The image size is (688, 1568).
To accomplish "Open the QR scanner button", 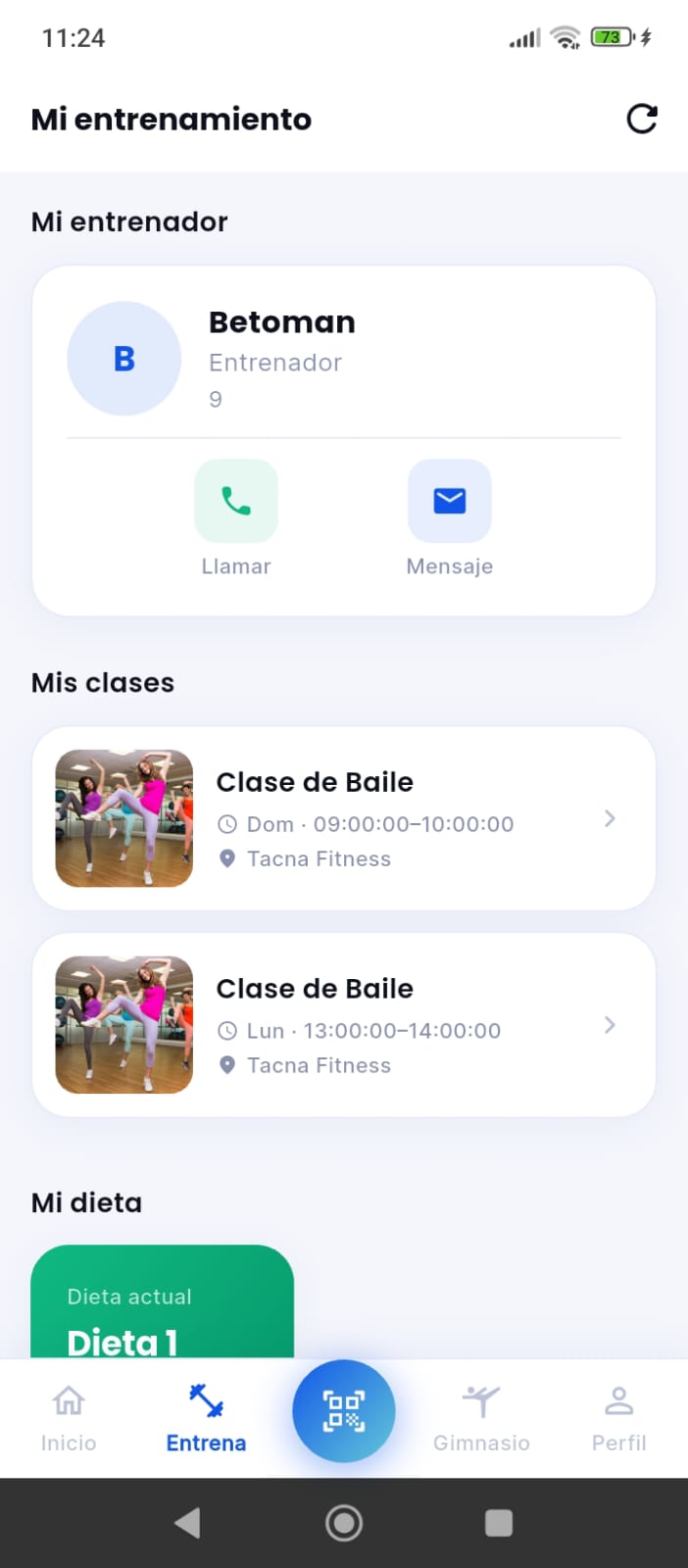I will [x=344, y=1411].
